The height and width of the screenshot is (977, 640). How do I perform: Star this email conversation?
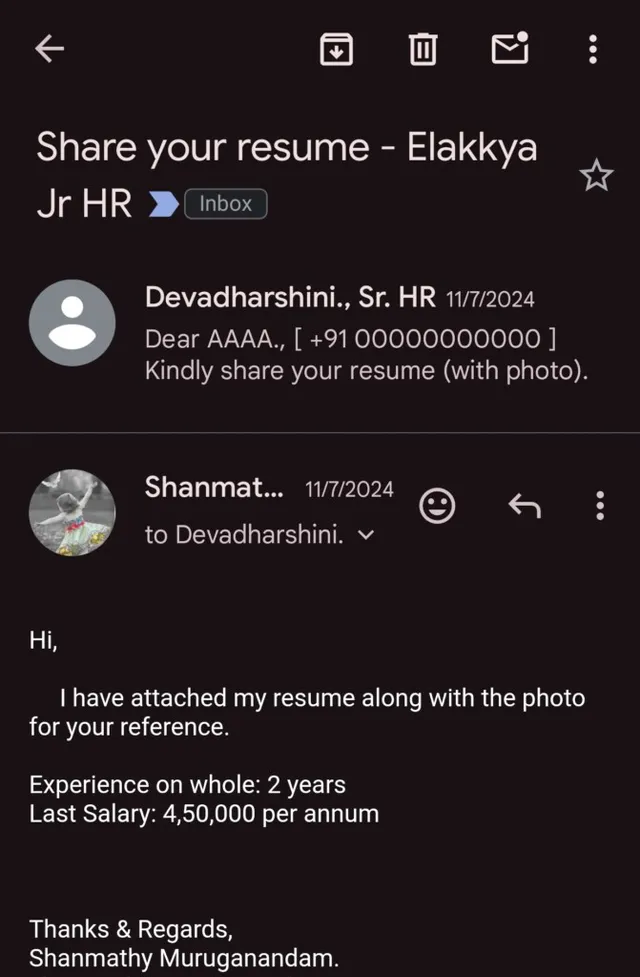(596, 177)
